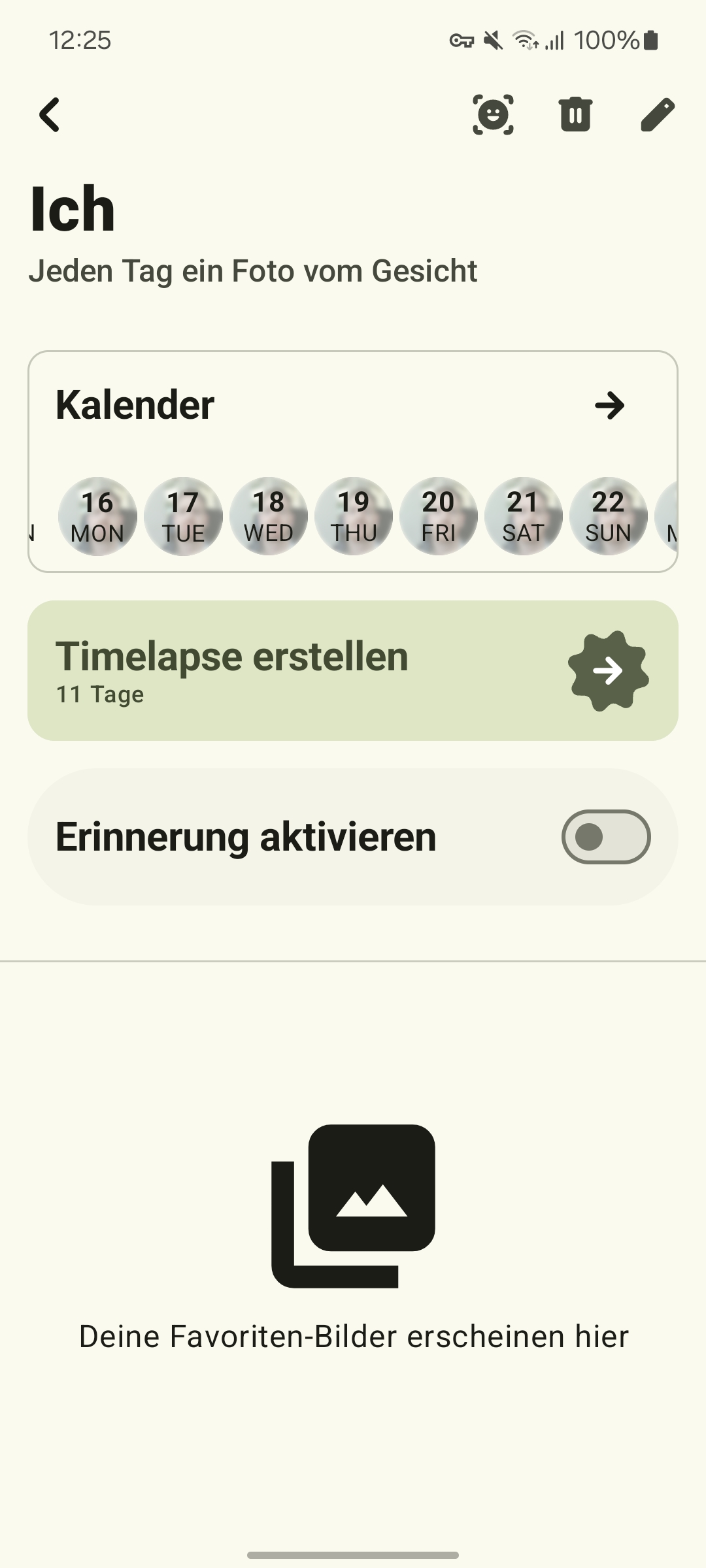Start Timelapse erstellen
This screenshot has width=706, height=1568.
608,671
